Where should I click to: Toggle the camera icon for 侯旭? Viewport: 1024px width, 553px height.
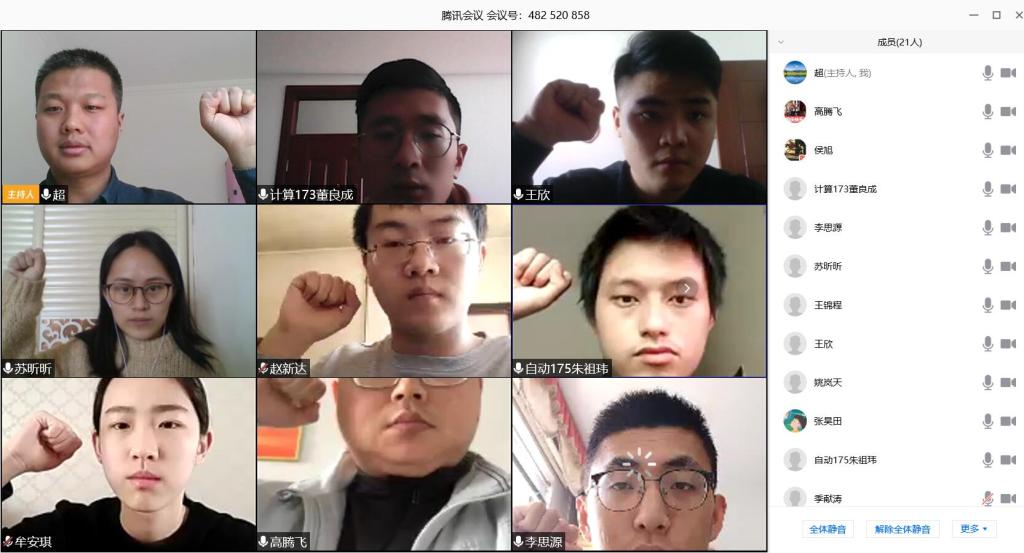click(1007, 150)
